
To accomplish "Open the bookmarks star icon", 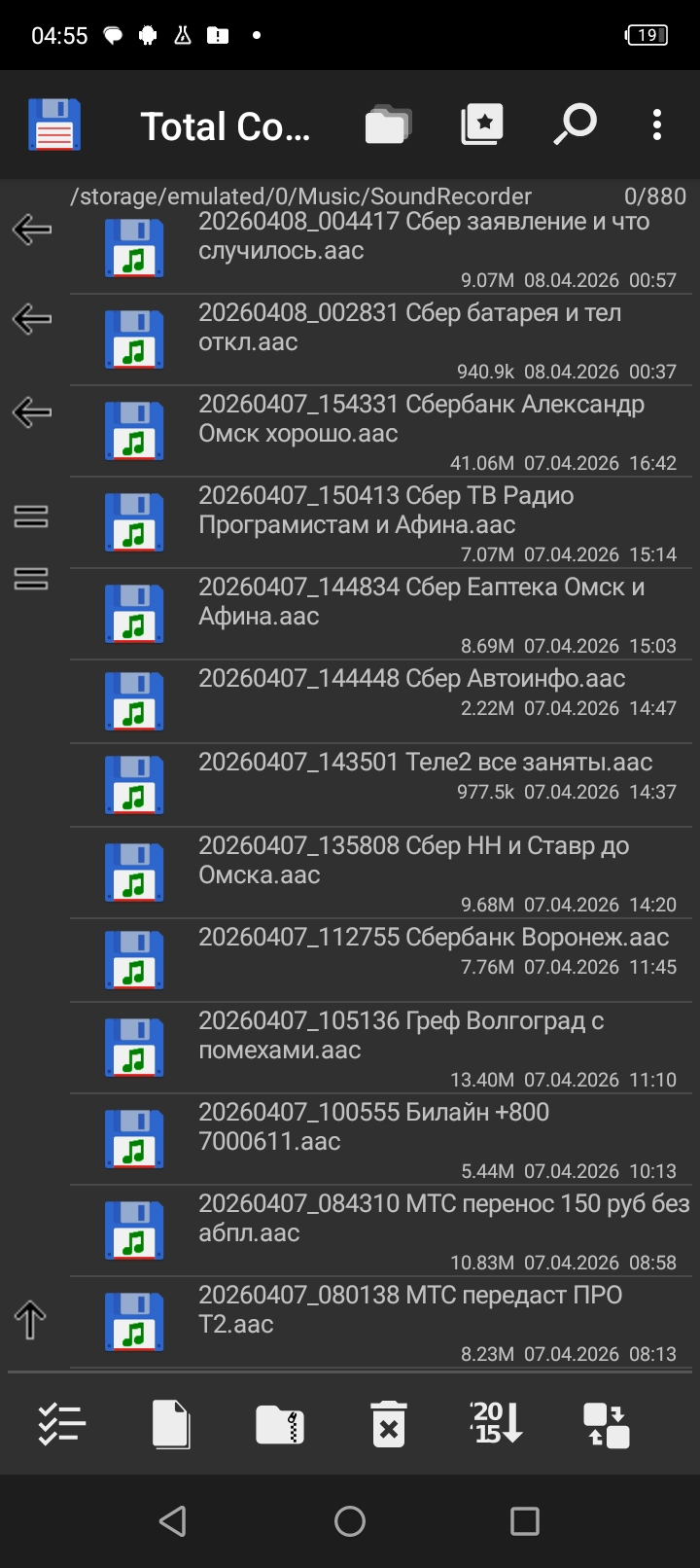I will [x=481, y=125].
